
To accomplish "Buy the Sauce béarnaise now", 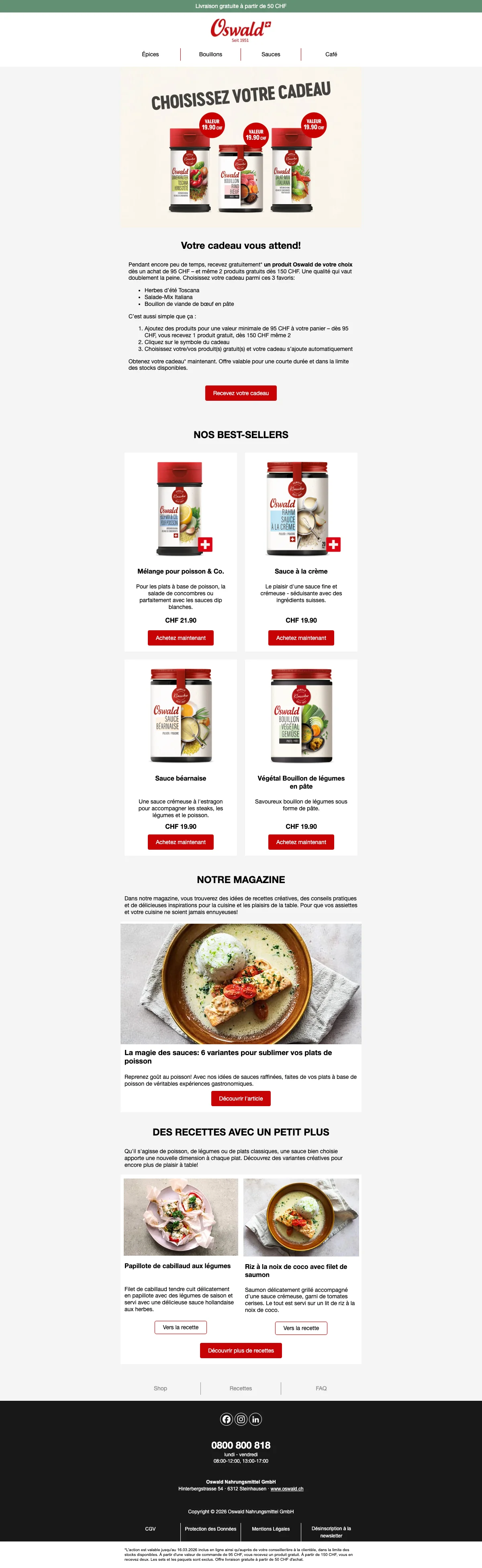I will [x=181, y=842].
